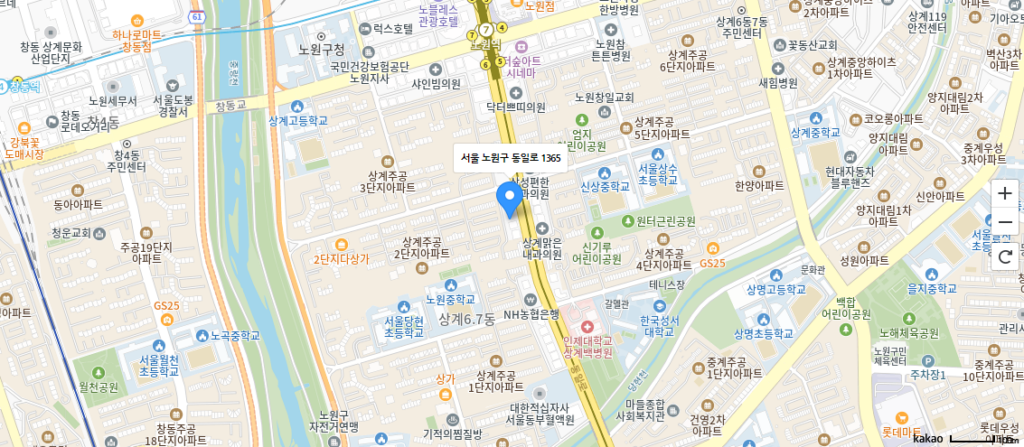This screenshot has width=1024, height=447.
Task: Open the kakao logo link
Action: click(x=929, y=437)
